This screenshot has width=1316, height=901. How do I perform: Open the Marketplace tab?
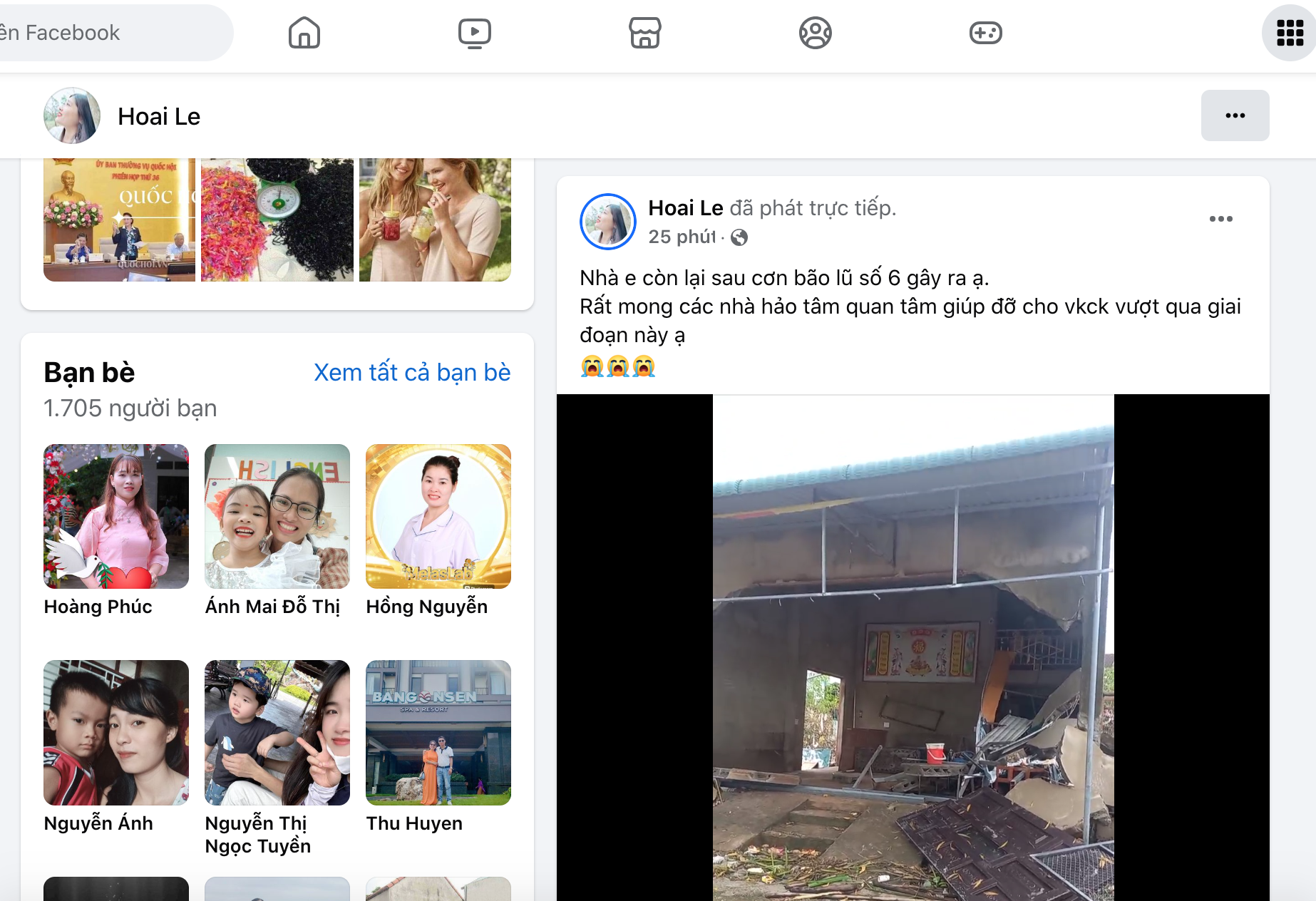click(x=645, y=33)
